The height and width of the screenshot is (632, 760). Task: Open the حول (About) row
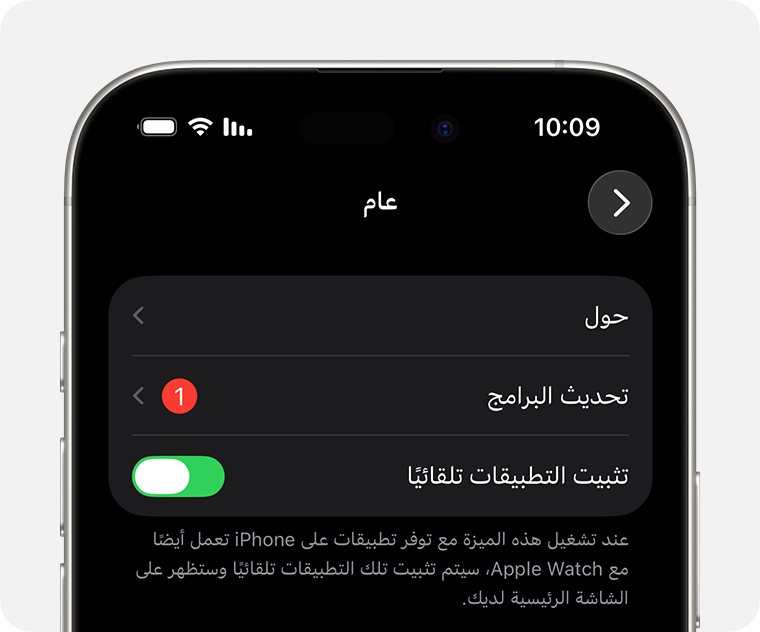coord(380,316)
